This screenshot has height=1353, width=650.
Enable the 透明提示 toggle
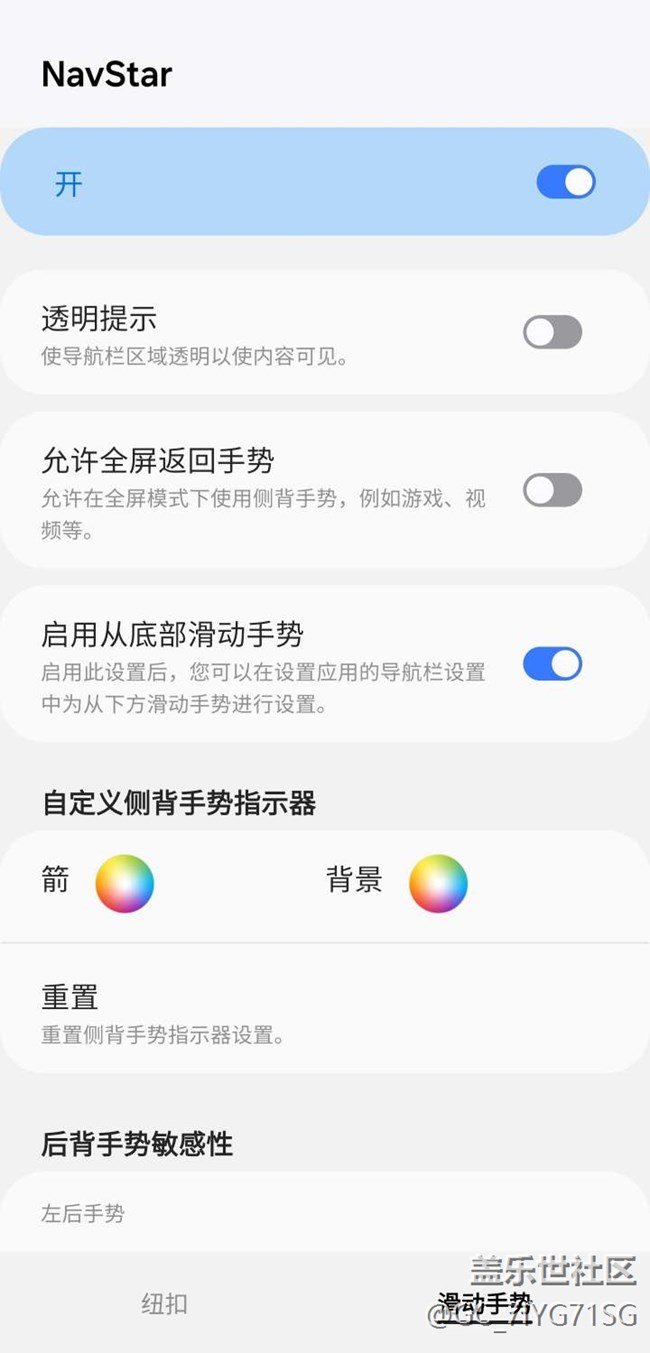[552, 332]
